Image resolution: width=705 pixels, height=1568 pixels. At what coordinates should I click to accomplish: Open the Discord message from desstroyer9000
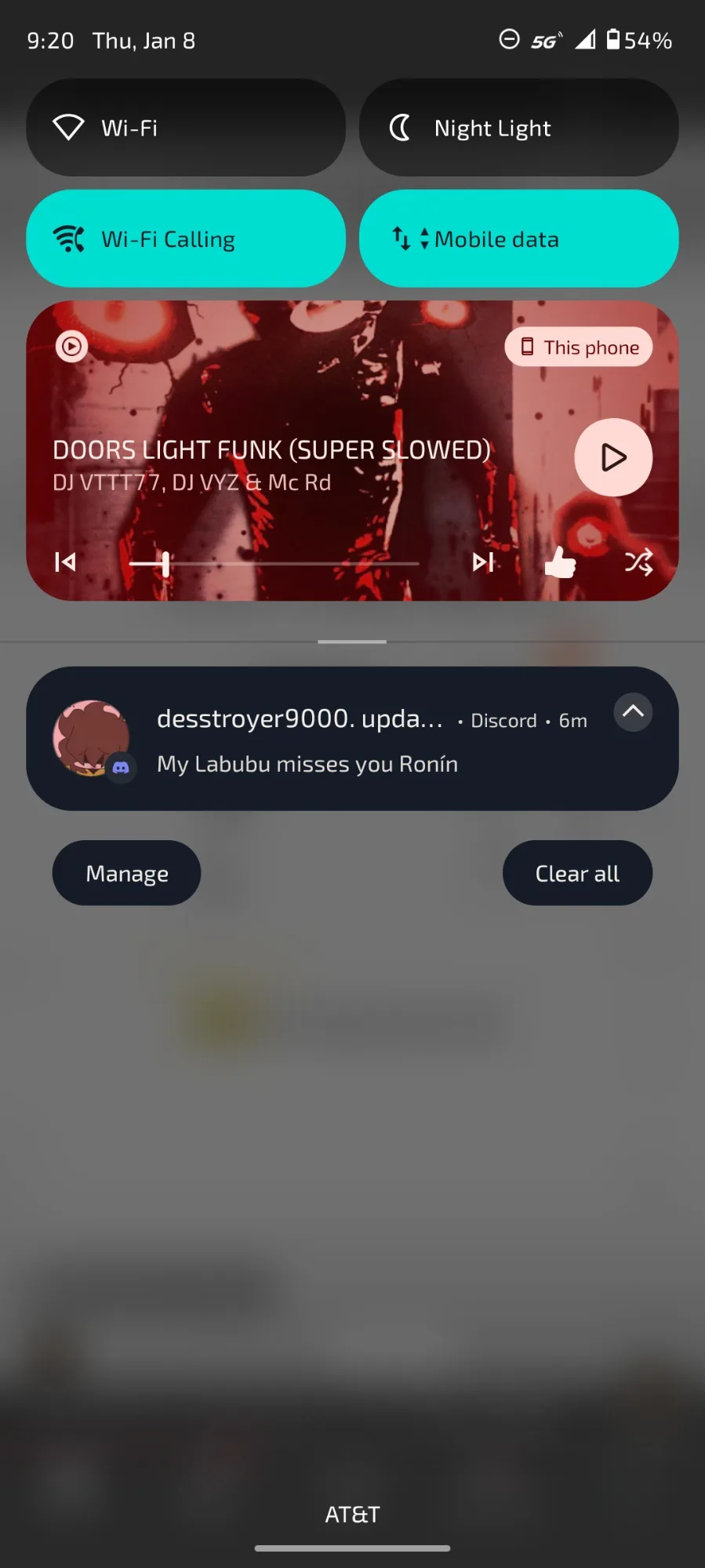(329, 741)
